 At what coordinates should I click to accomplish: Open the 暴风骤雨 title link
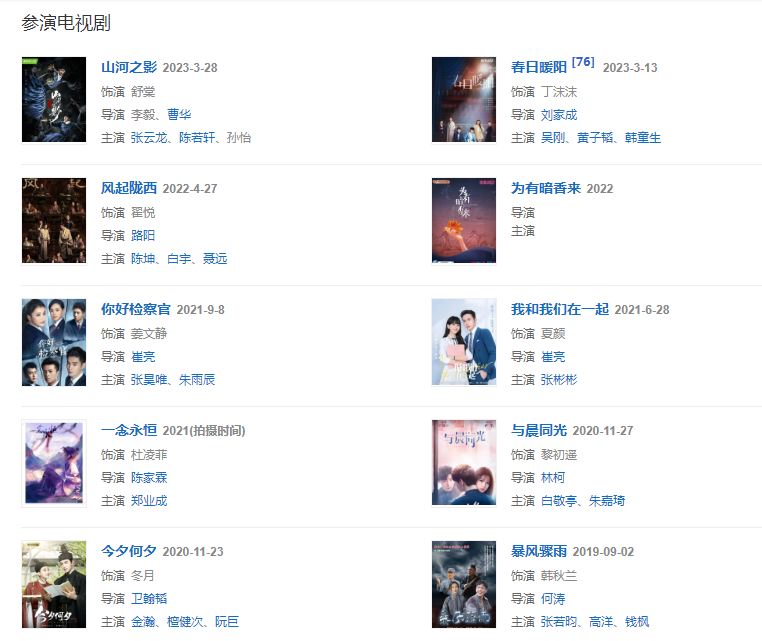tap(539, 551)
